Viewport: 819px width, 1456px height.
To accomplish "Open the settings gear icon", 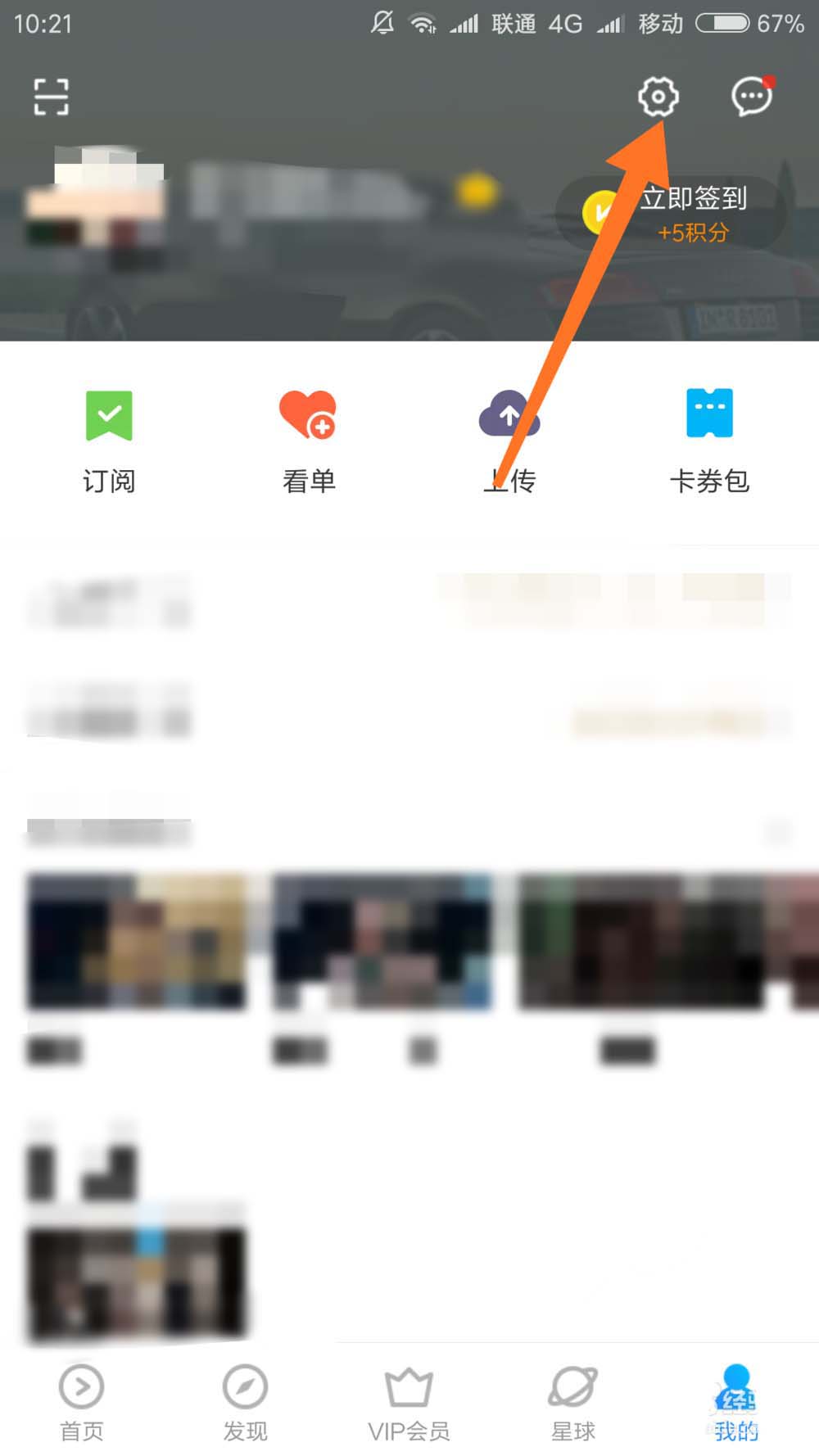I will tap(658, 97).
